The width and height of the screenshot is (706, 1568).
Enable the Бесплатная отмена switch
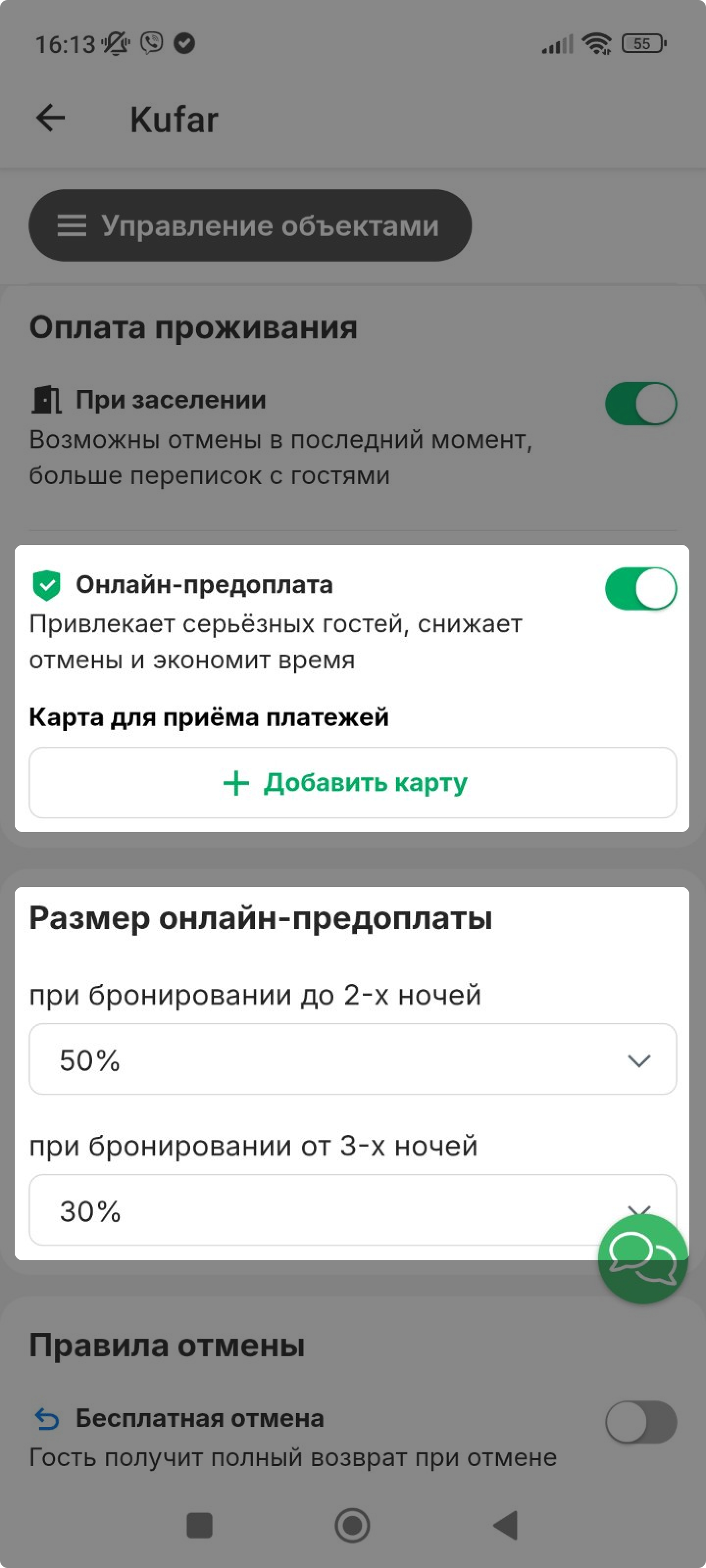pos(641,1422)
